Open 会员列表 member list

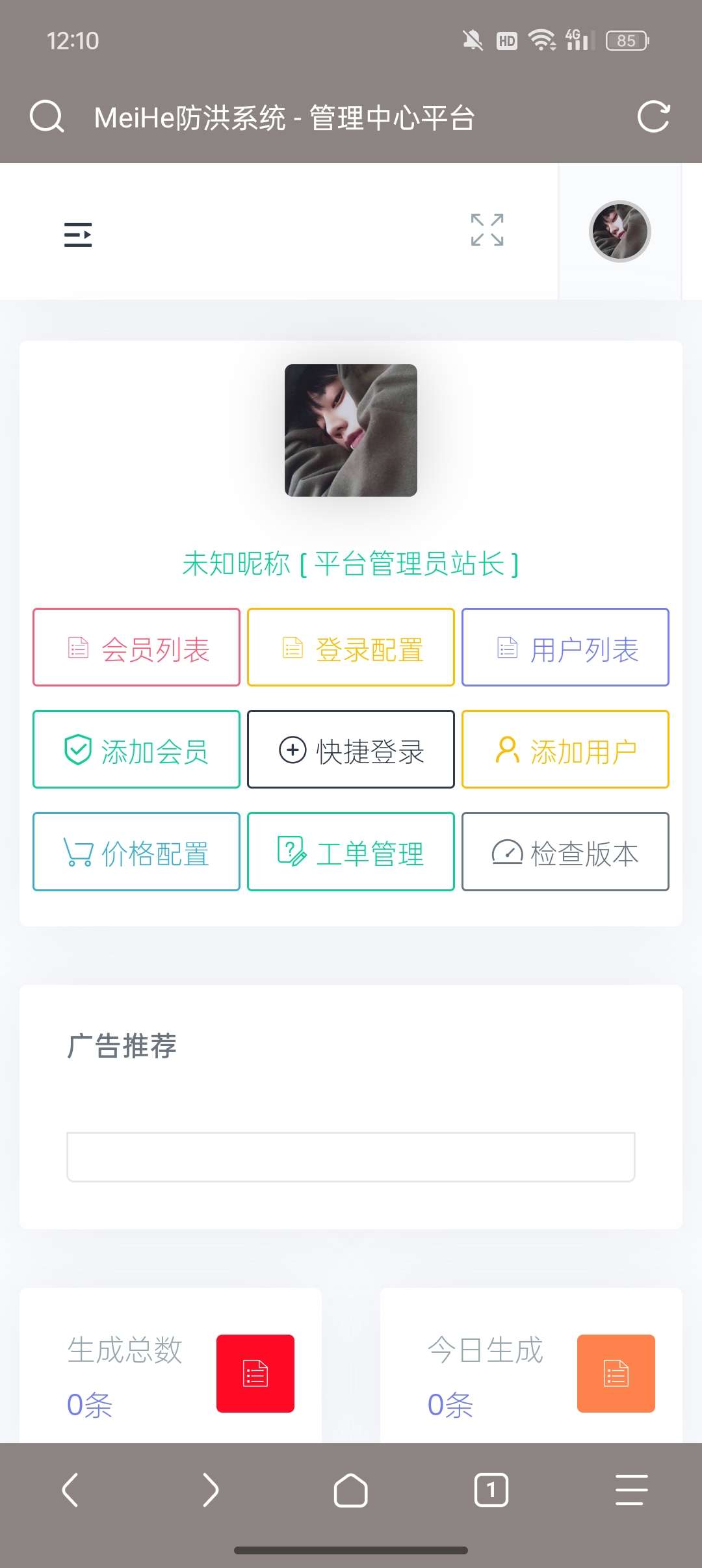(136, 647)
